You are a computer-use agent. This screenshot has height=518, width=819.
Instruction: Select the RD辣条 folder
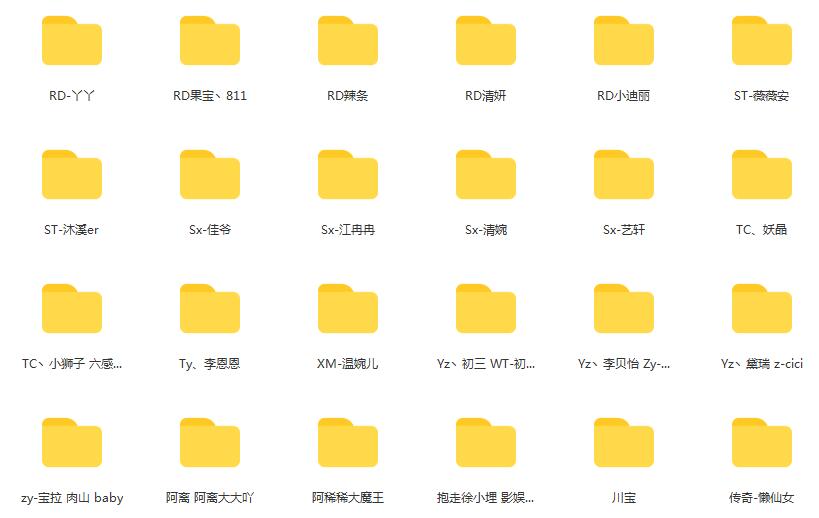coord(348,42)
